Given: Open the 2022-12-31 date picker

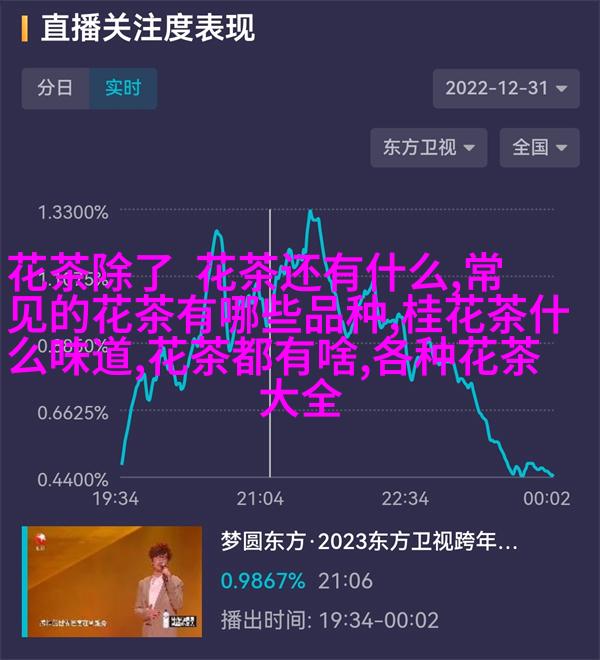Looking at the screenshot, I should (506, 87).
